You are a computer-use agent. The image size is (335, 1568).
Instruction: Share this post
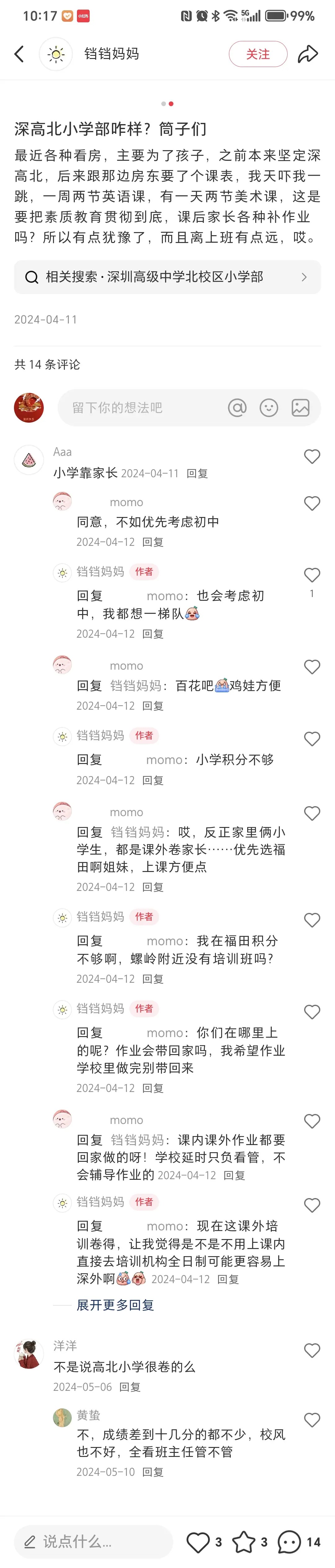tap(308, 54)
